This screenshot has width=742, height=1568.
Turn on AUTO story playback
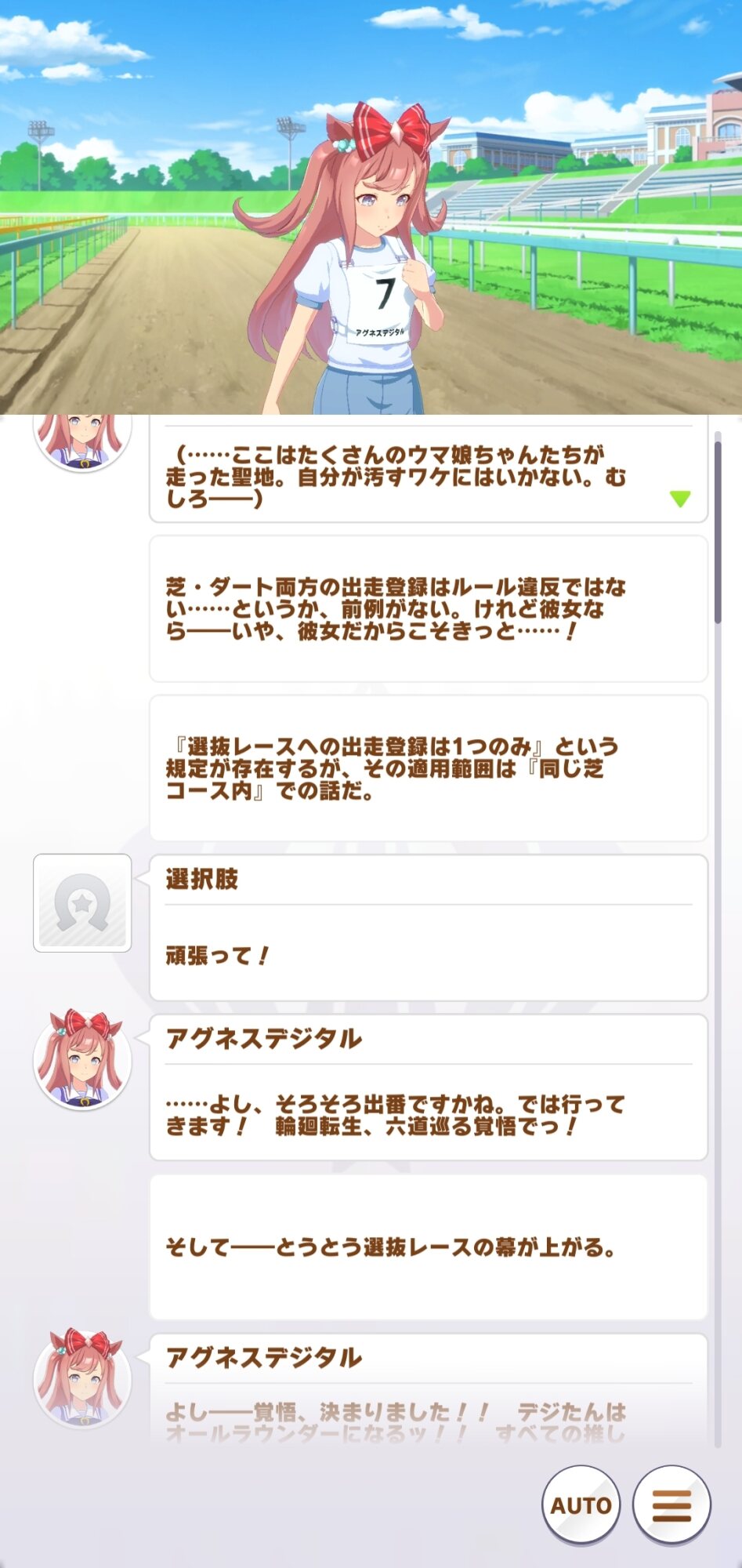click(x=581, y=1504)
